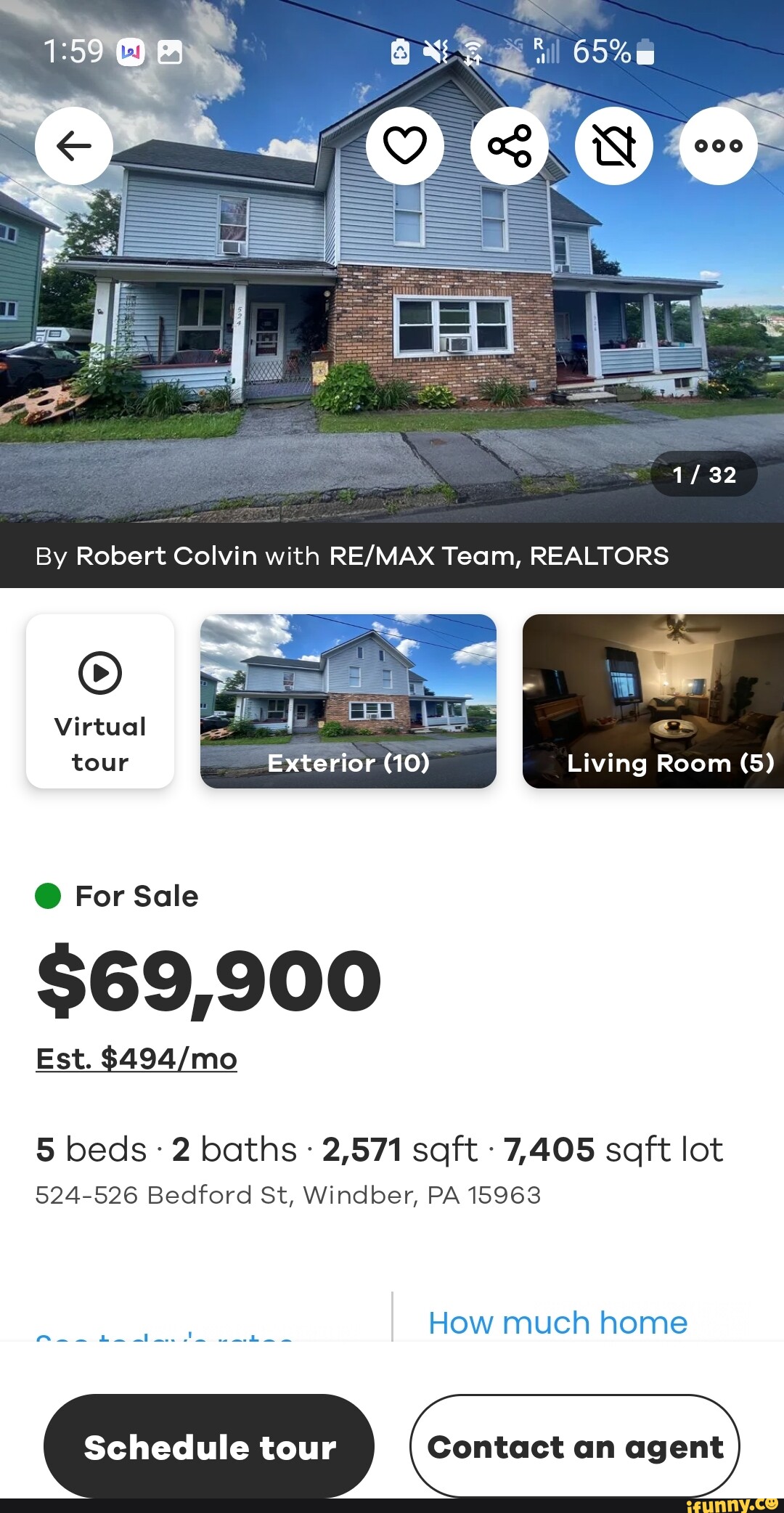Select Contact an agent

pos(575,1446)
